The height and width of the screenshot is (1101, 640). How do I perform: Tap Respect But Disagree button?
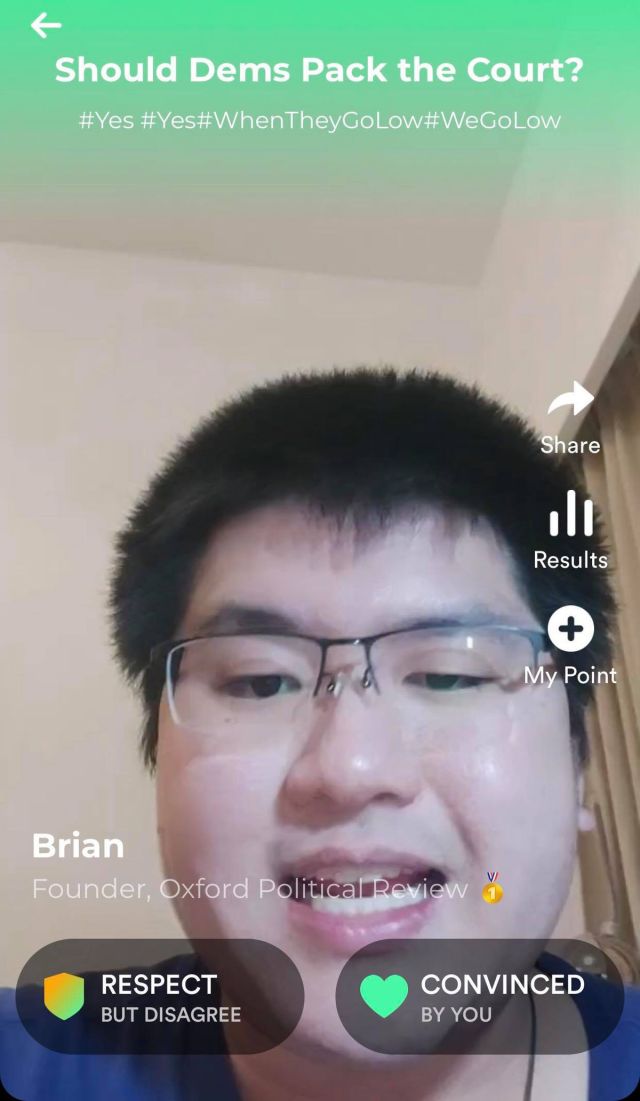(160, 996)
